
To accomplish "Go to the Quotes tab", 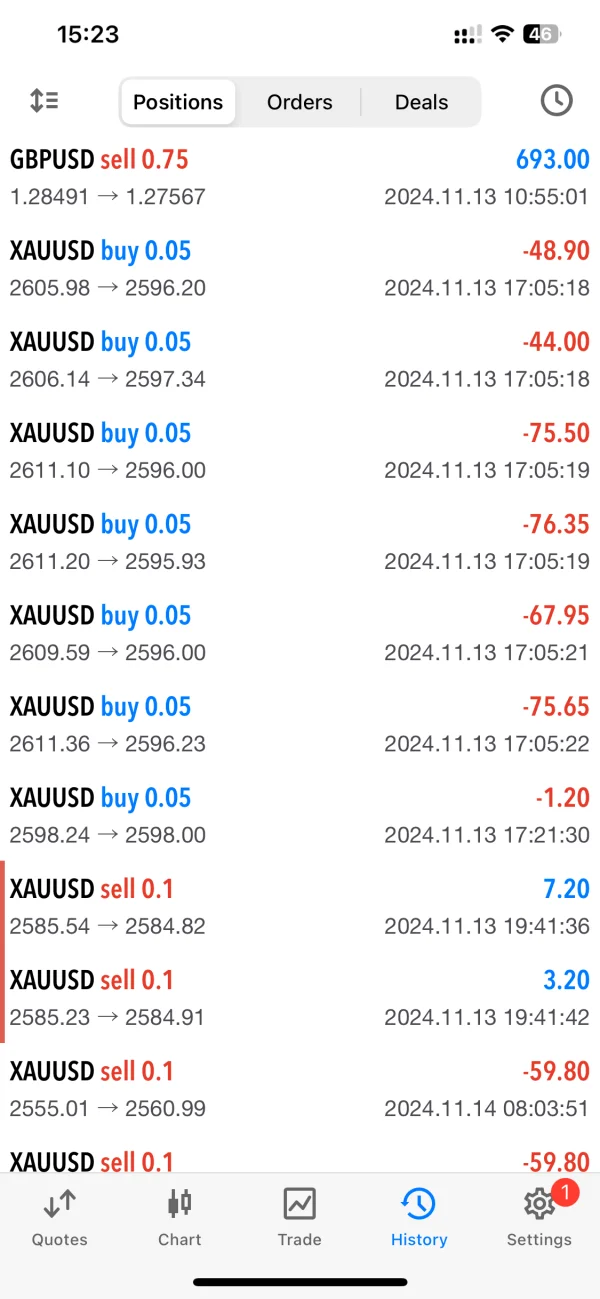I will coord(60,1217).
